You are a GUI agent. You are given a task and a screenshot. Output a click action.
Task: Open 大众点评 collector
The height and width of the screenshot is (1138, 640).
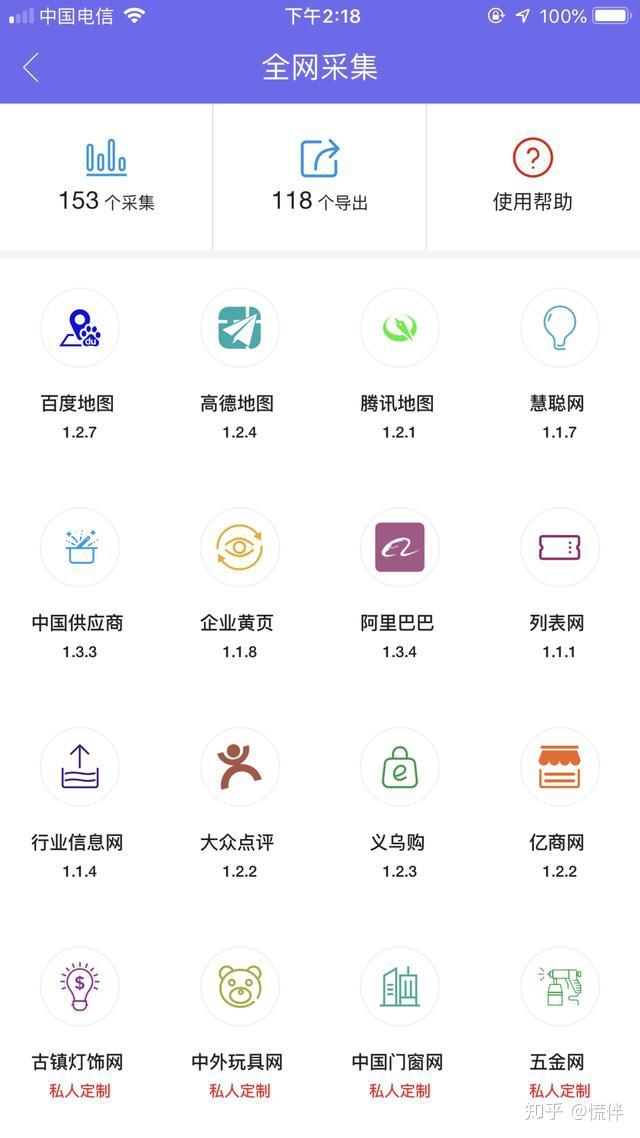click(239, 803)
